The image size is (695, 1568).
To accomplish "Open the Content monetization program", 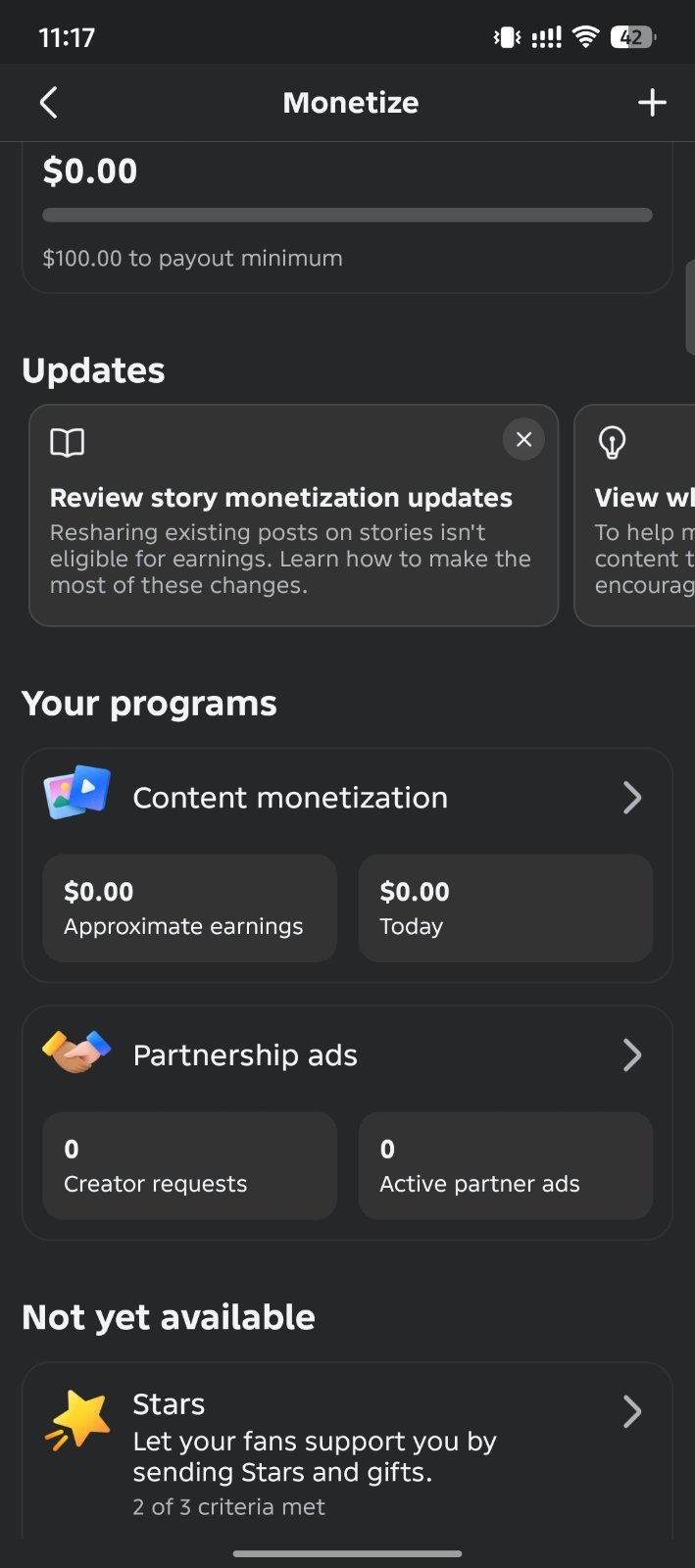I will [347, 798].
